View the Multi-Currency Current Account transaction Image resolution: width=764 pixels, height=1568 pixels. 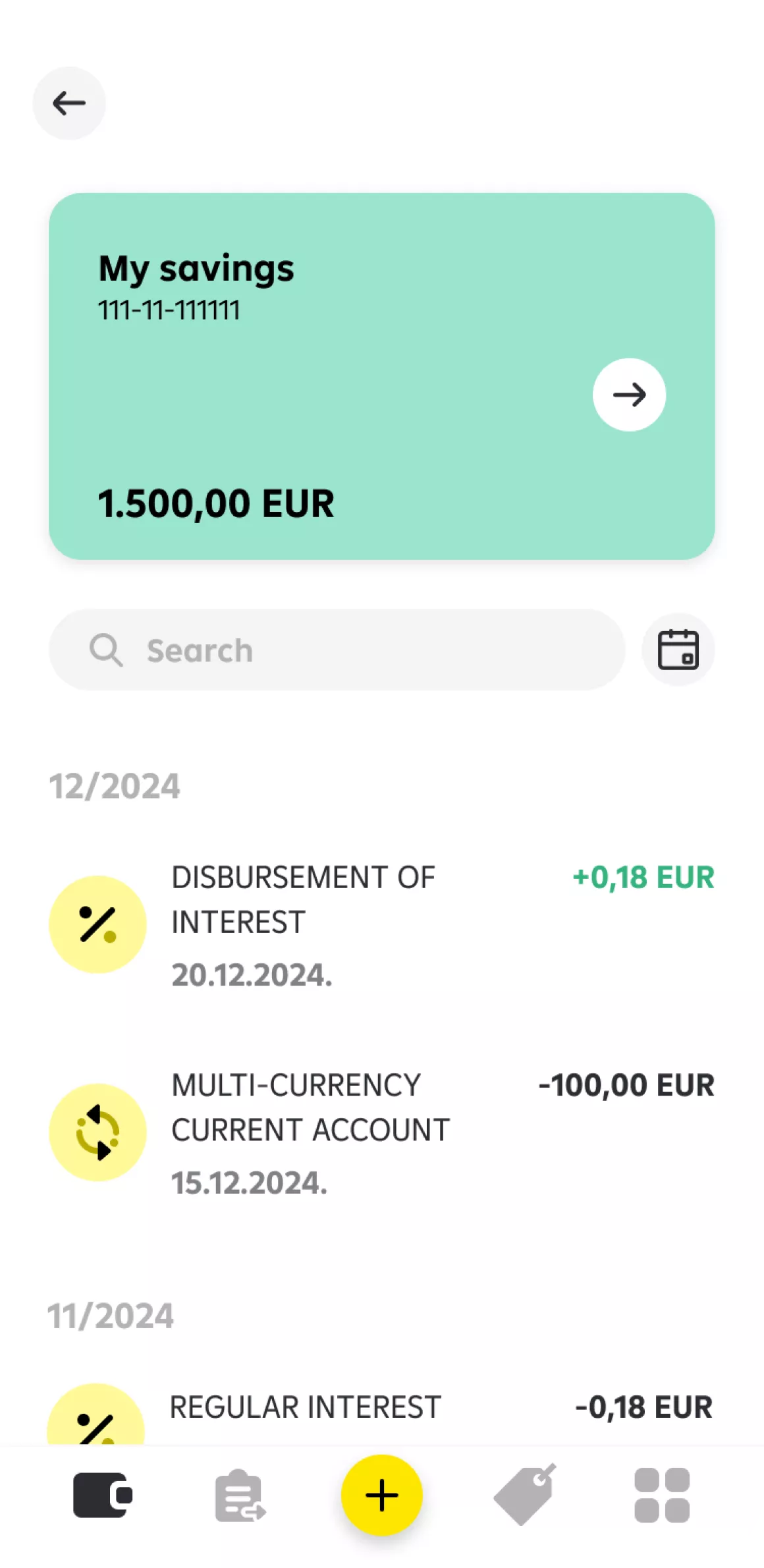click(381, 1133)
